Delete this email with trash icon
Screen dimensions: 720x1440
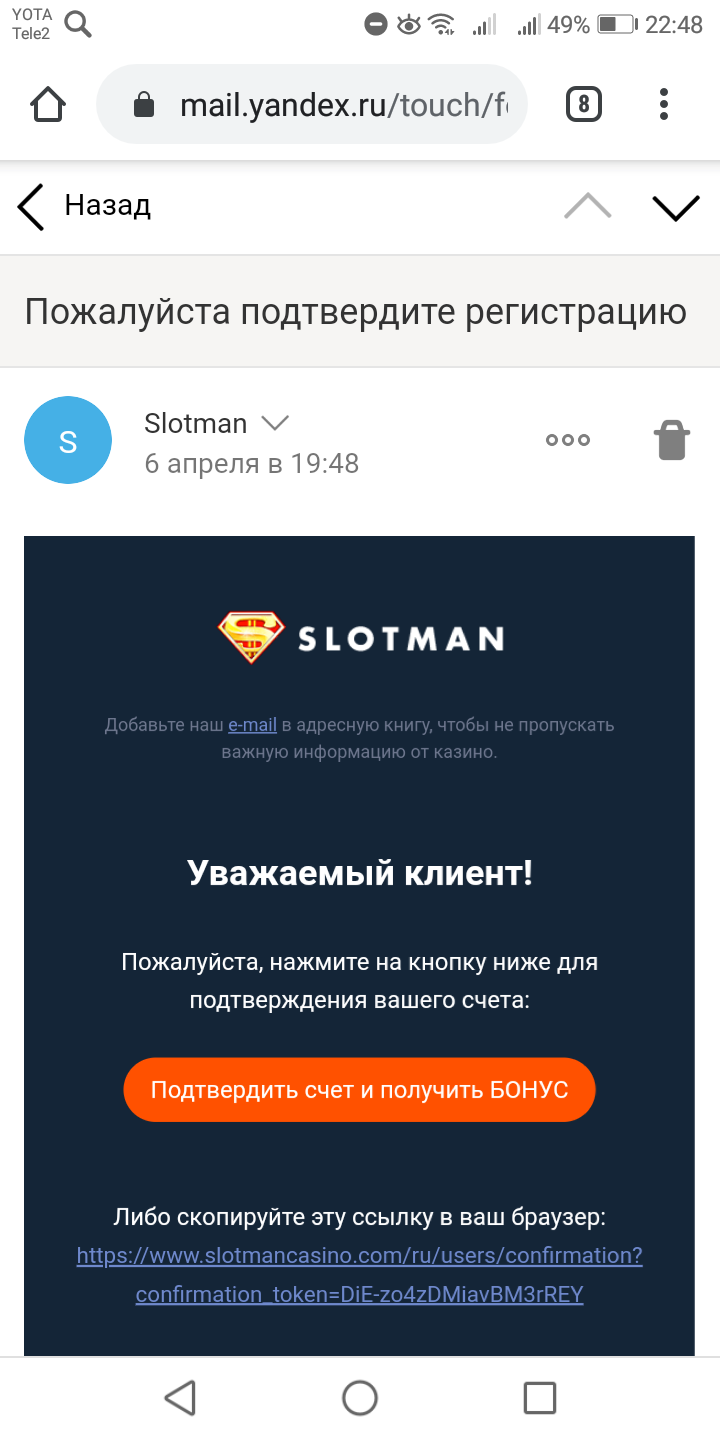(x=672, y=440)
